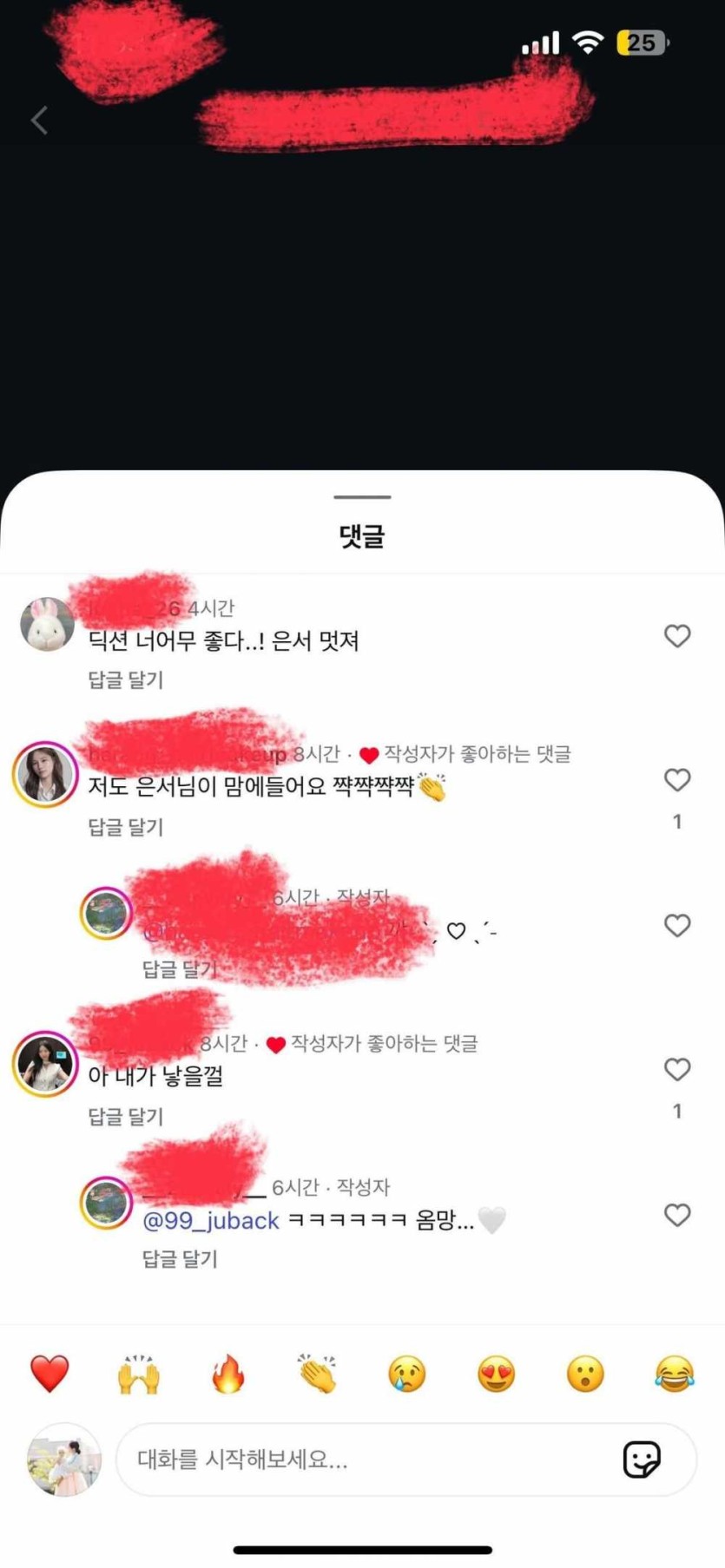Like the comment '저도 은서님이 맘에들어요'
Viewport: 725px width, 1568px height.
[677, 780]
